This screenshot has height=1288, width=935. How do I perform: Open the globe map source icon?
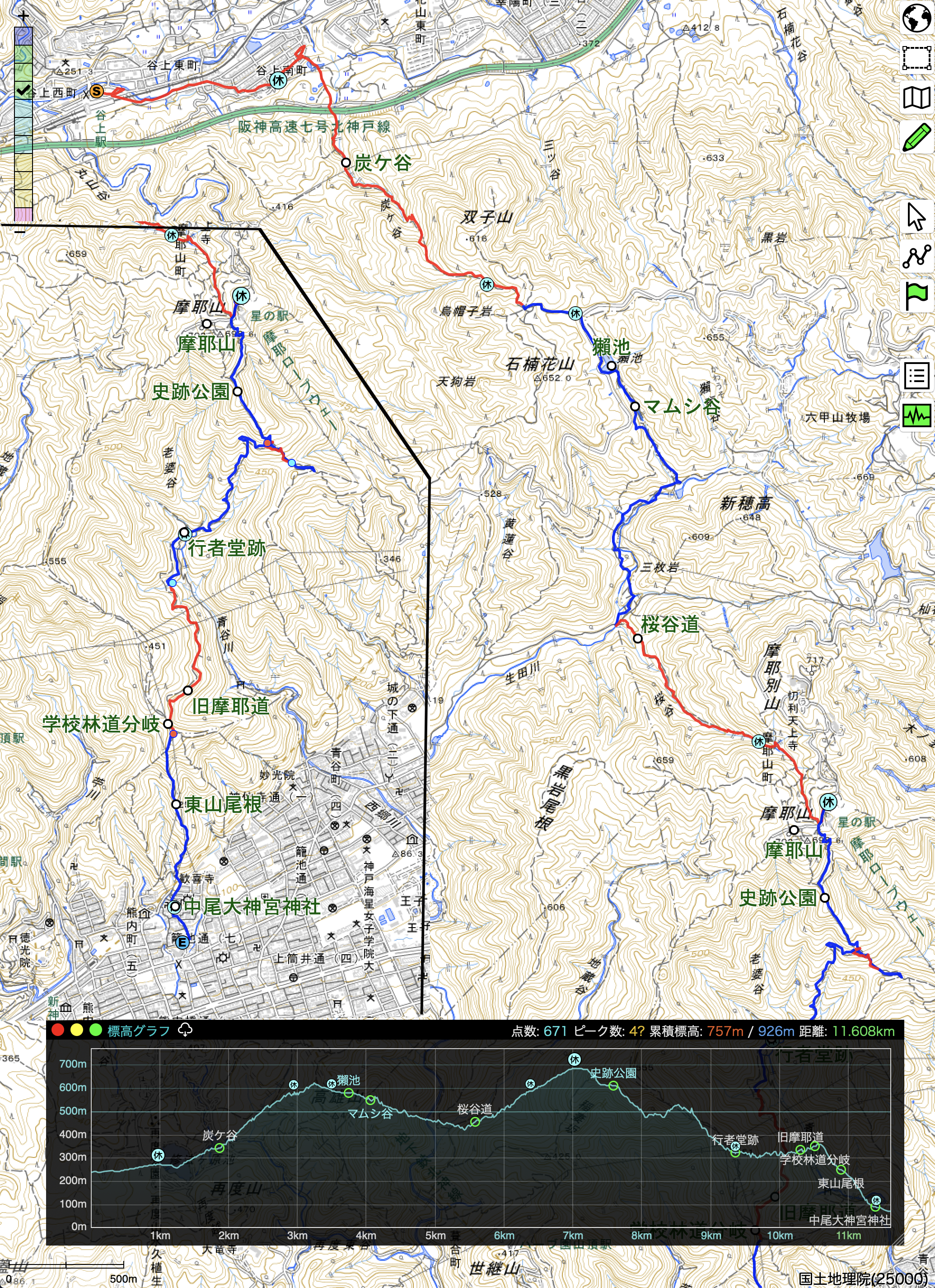pos(916,19)
